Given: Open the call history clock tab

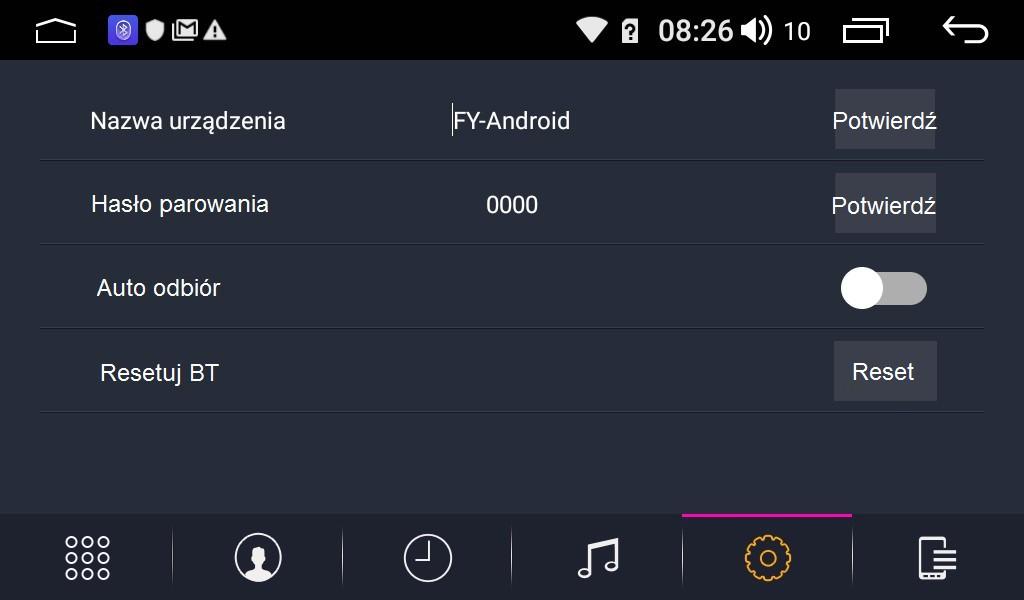Looking at the screenshot, I should pyautogui.click(x=428, y=558).
